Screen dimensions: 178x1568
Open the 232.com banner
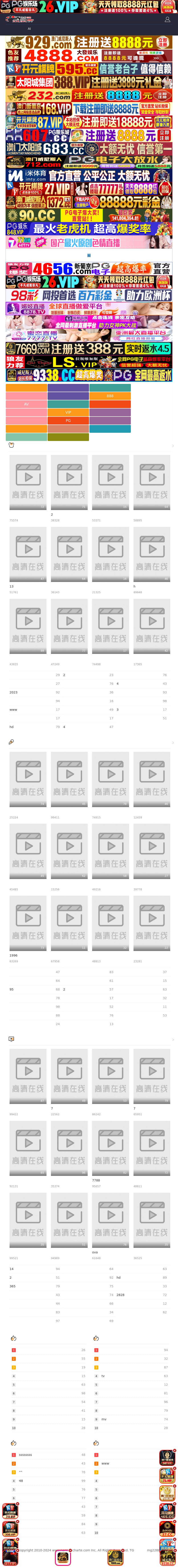pyautogui.click(x=89, y=95)
